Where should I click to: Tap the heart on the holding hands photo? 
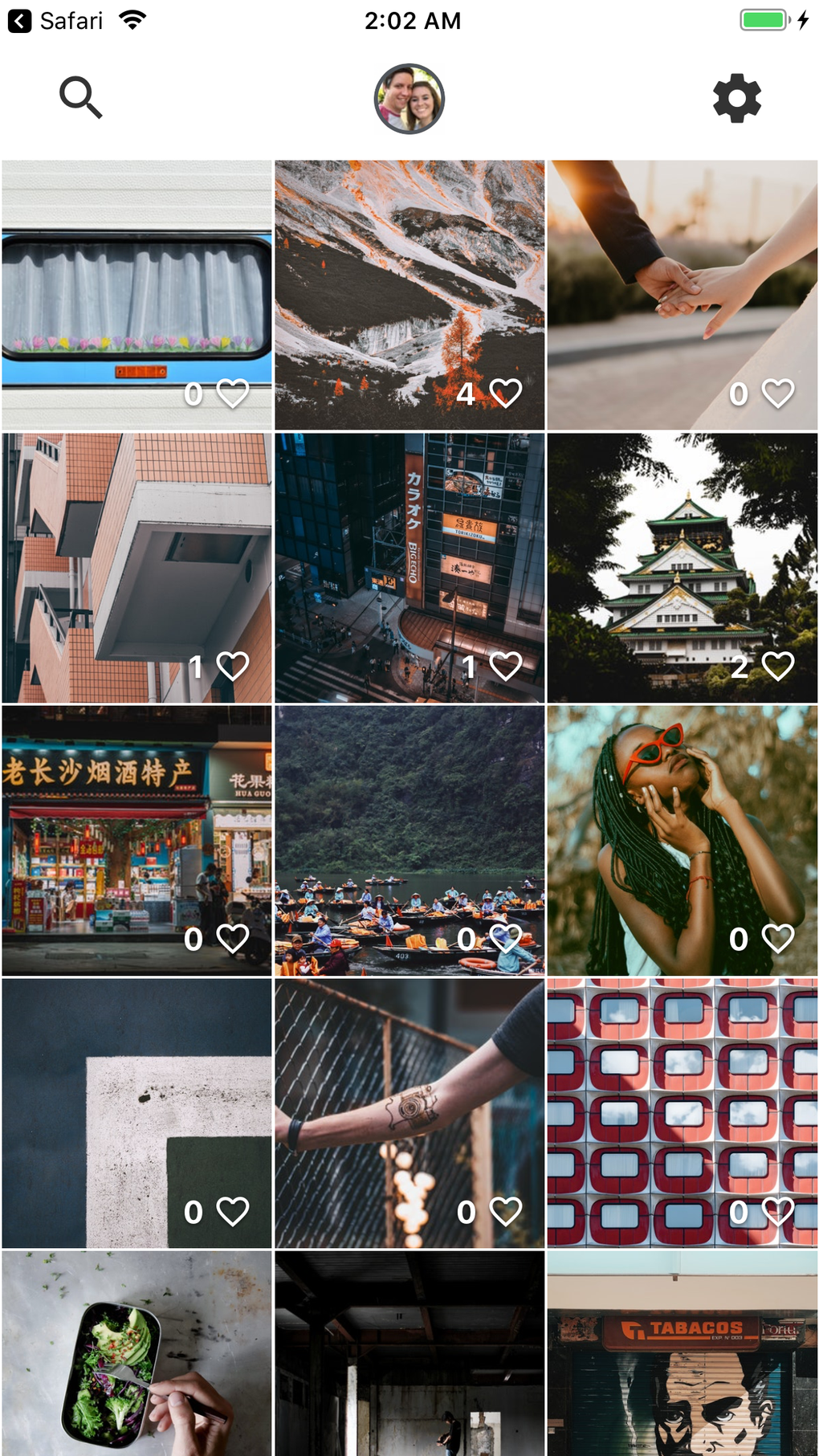(x=776, y=393)
